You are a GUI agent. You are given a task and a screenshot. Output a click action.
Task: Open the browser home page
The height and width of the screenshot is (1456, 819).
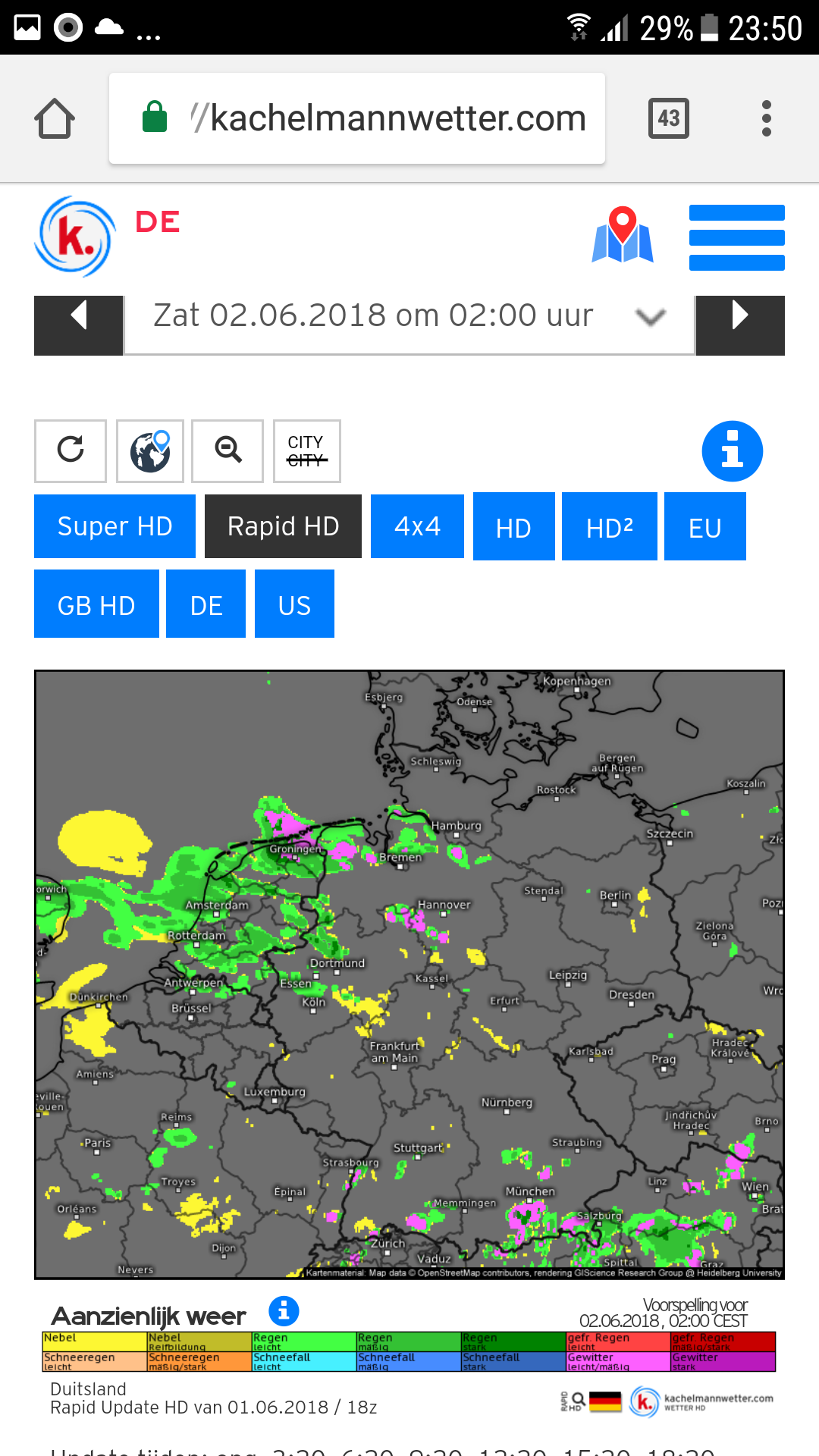pos(55,118)
